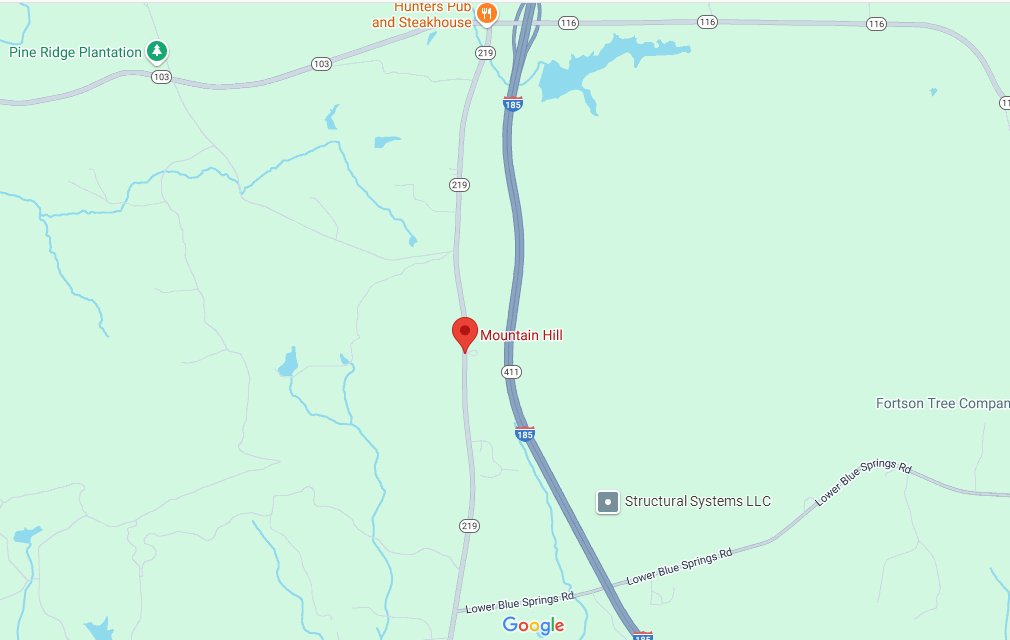Open the Hunters Pub and Steakhouse marker
The width and height of the screenshot is (1010, 640).
486,13
